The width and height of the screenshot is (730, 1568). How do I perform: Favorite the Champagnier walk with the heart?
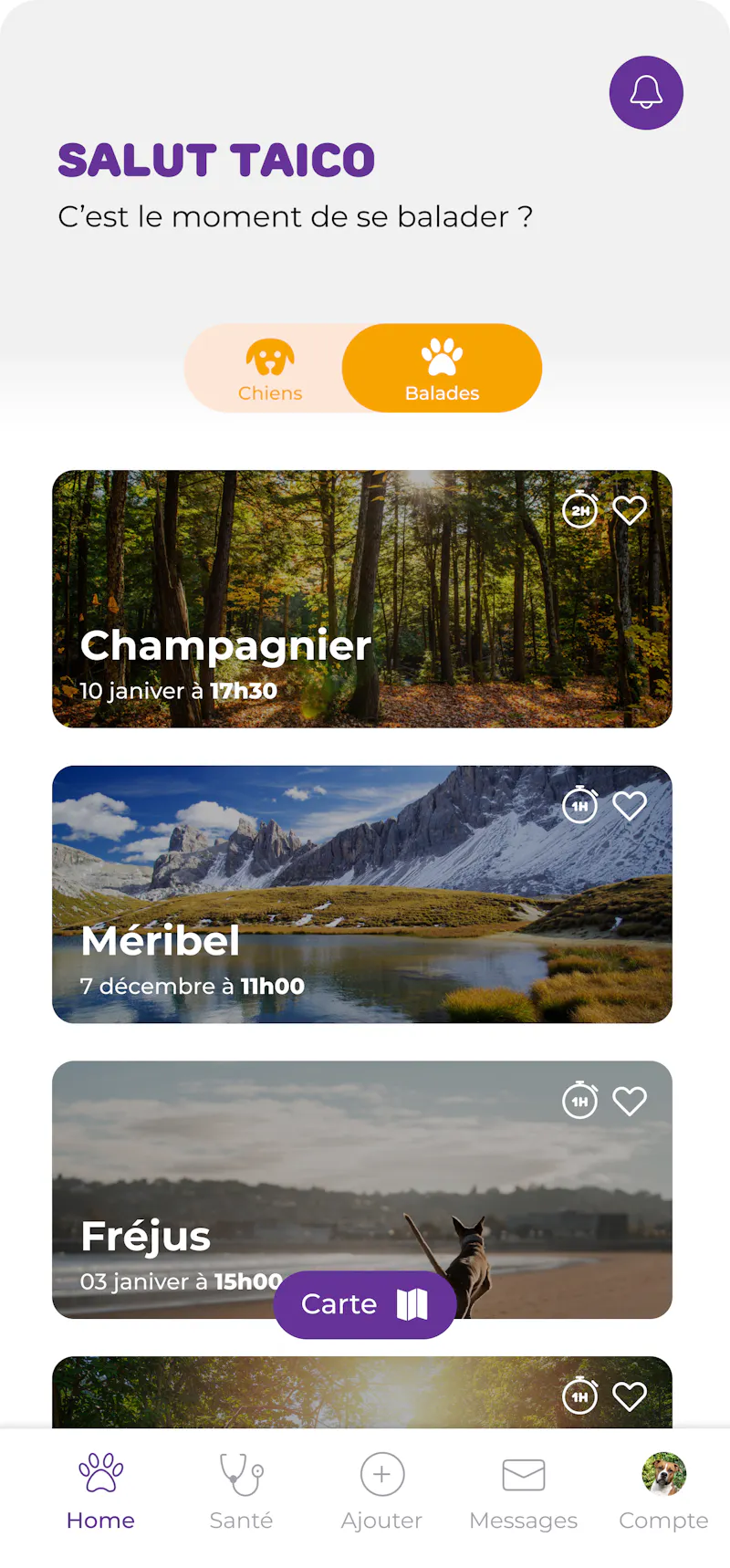coord(630,510)
